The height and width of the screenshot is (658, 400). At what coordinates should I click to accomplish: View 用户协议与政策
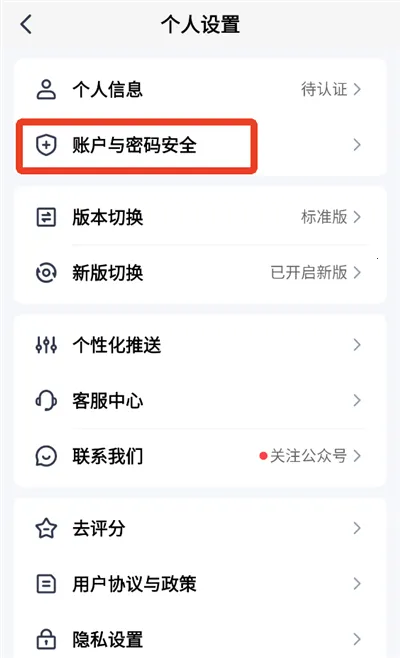point(200,584)
